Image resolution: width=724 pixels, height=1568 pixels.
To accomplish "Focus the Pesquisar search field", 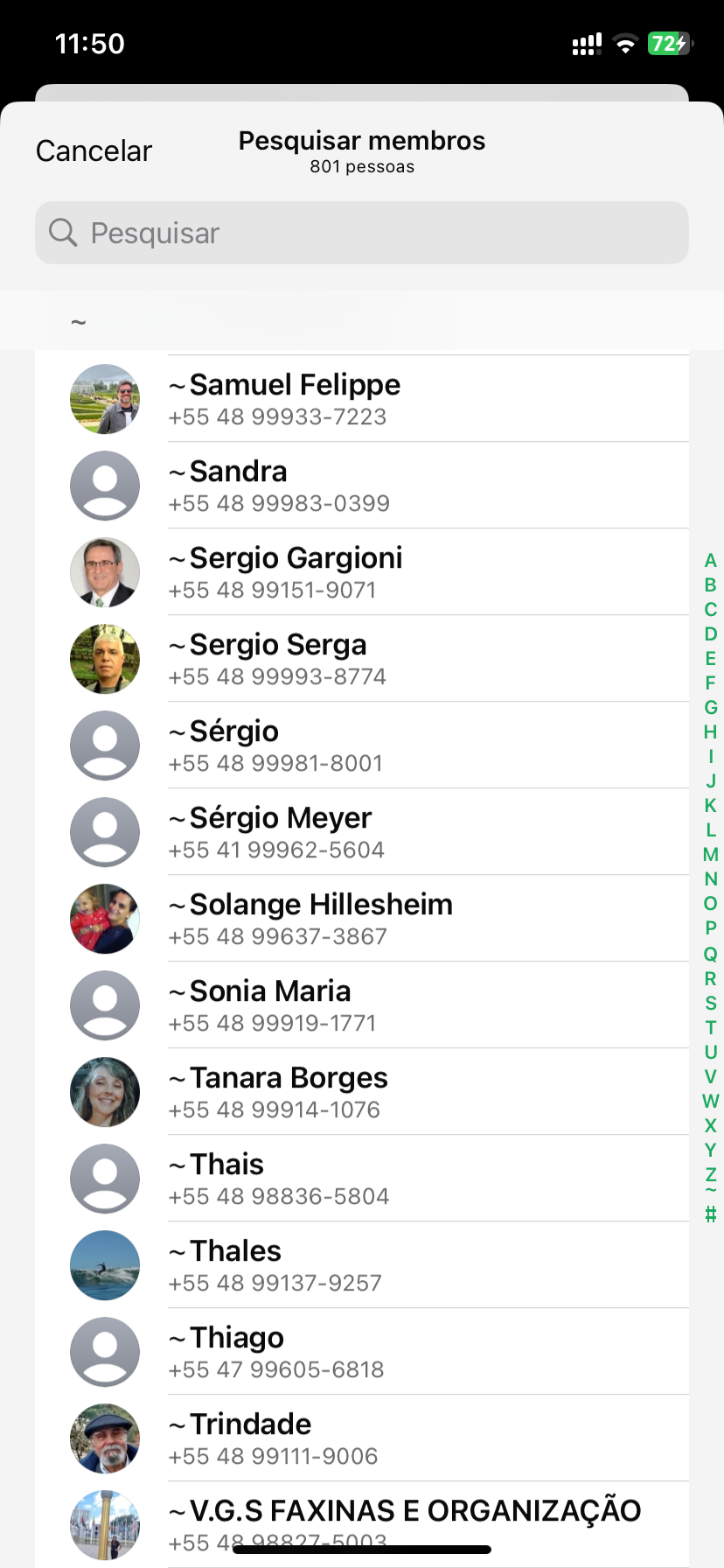I will coord(362,233).
